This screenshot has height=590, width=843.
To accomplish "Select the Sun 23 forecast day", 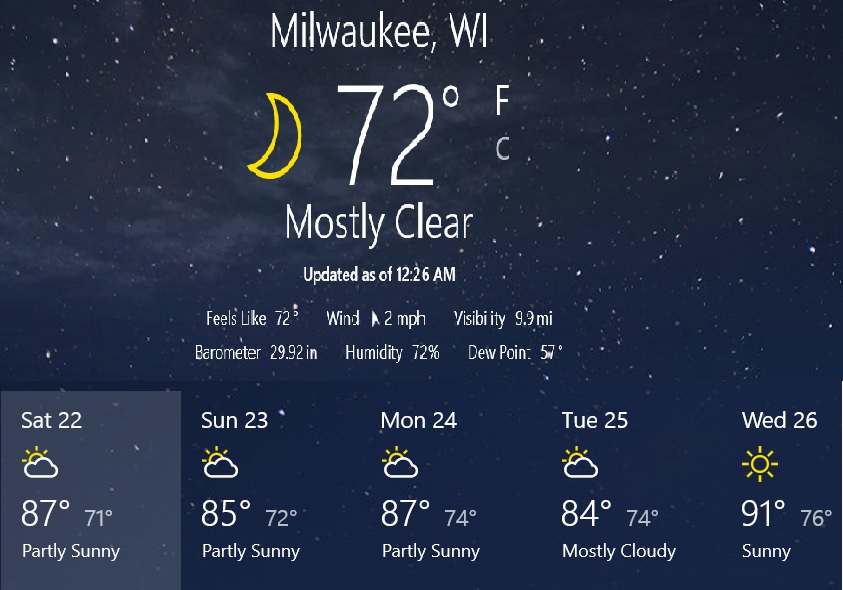I will [x=270, y=489].
